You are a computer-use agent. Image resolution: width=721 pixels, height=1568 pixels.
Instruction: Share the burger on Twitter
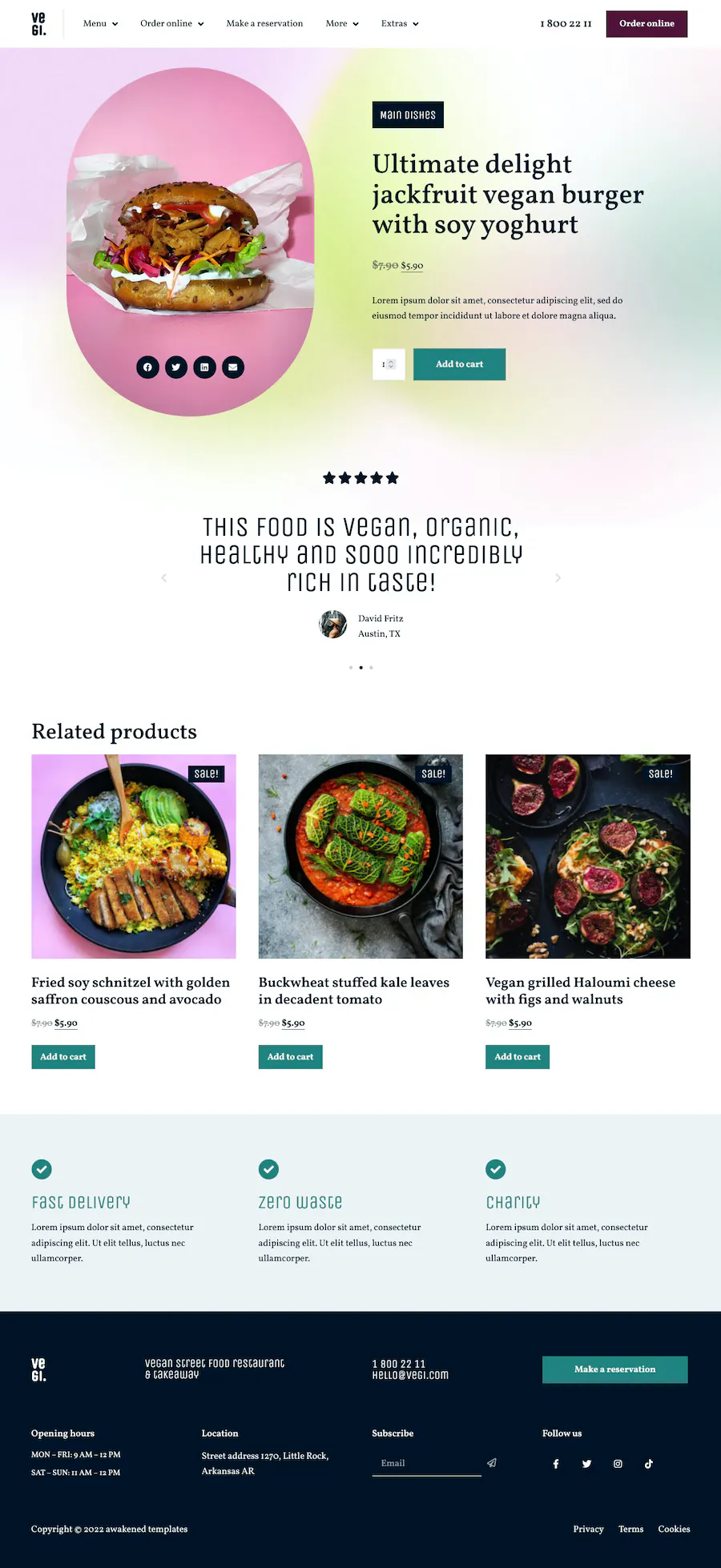coord(176,368)
